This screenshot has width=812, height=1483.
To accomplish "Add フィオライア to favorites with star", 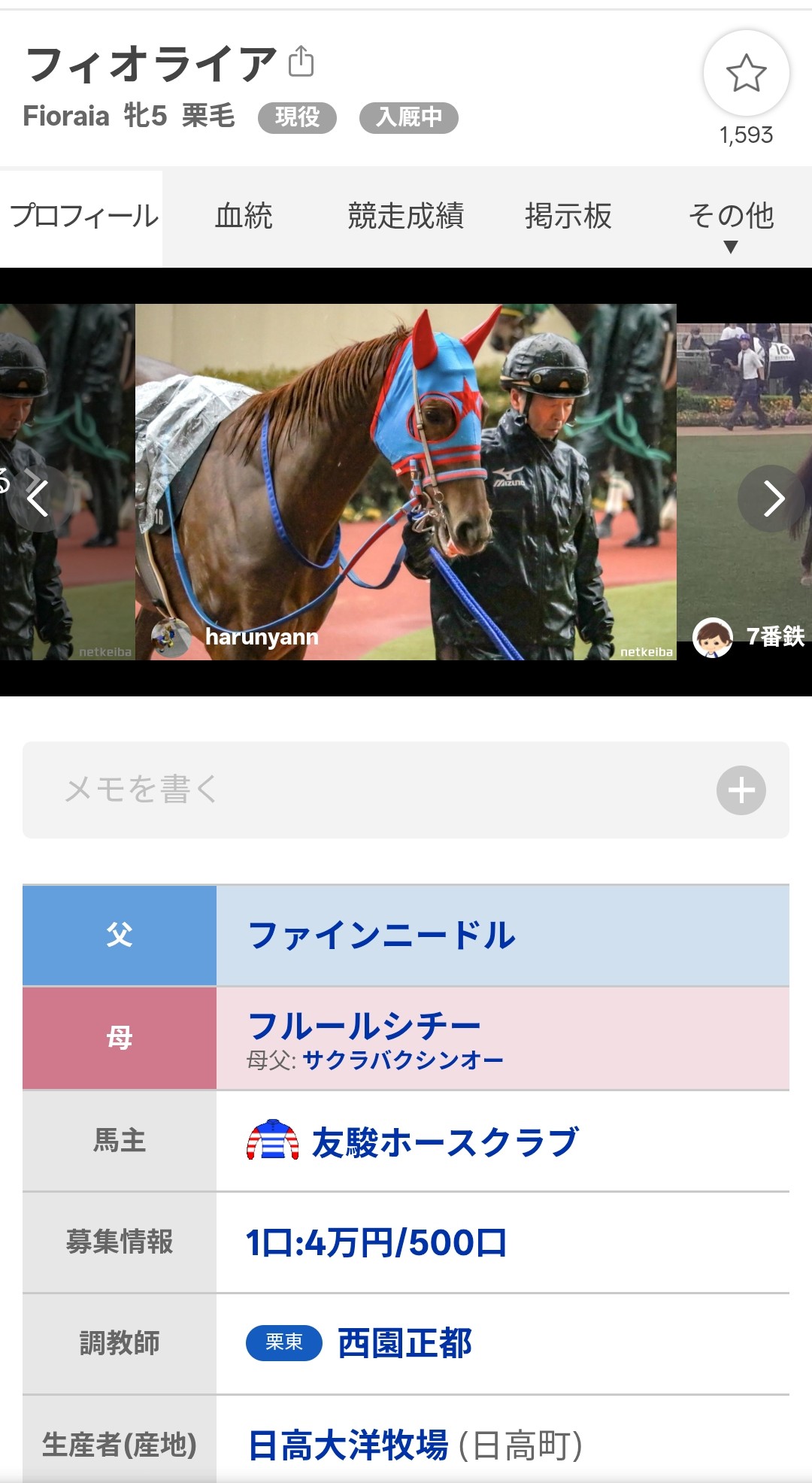I will click(x=746, y=73).
